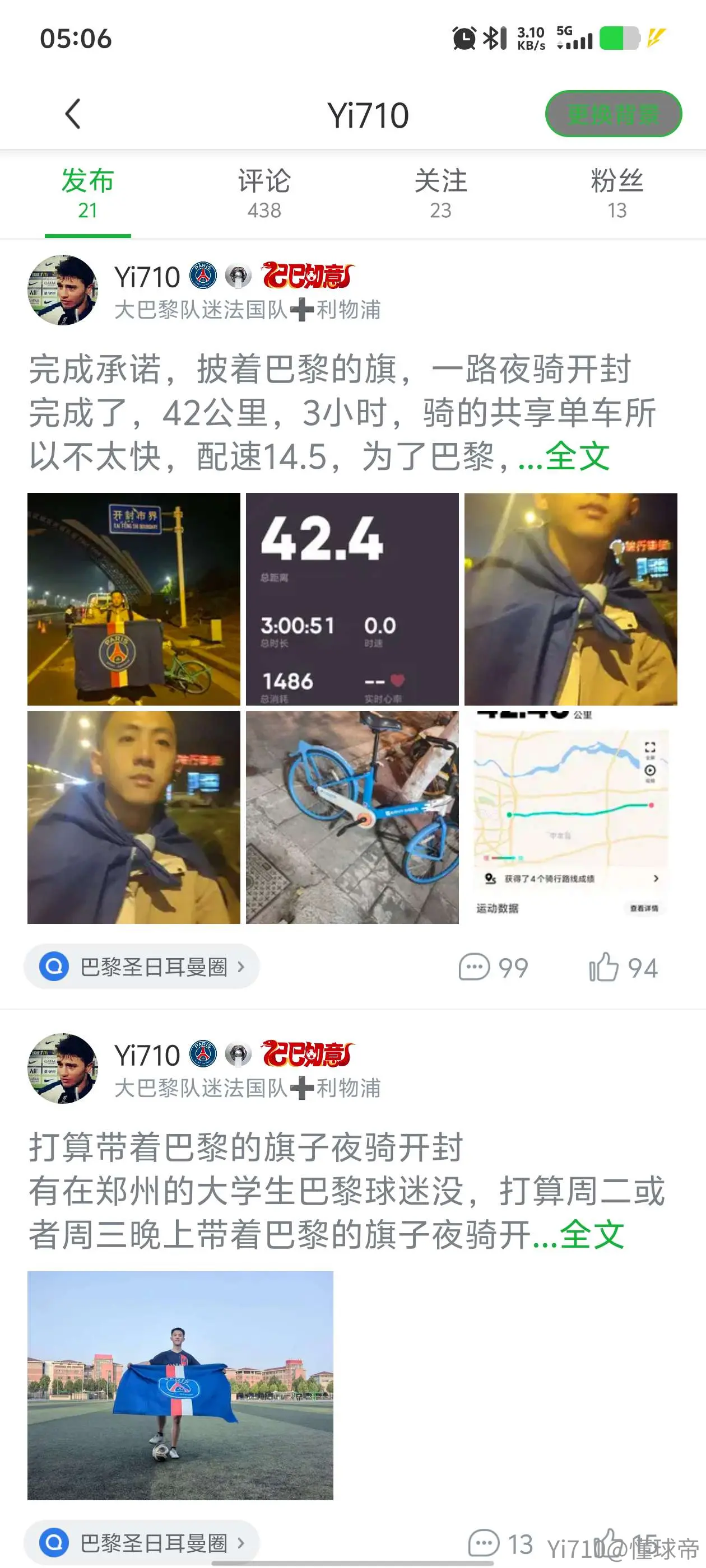Tap the green 更换背景 button

point(613,114)
